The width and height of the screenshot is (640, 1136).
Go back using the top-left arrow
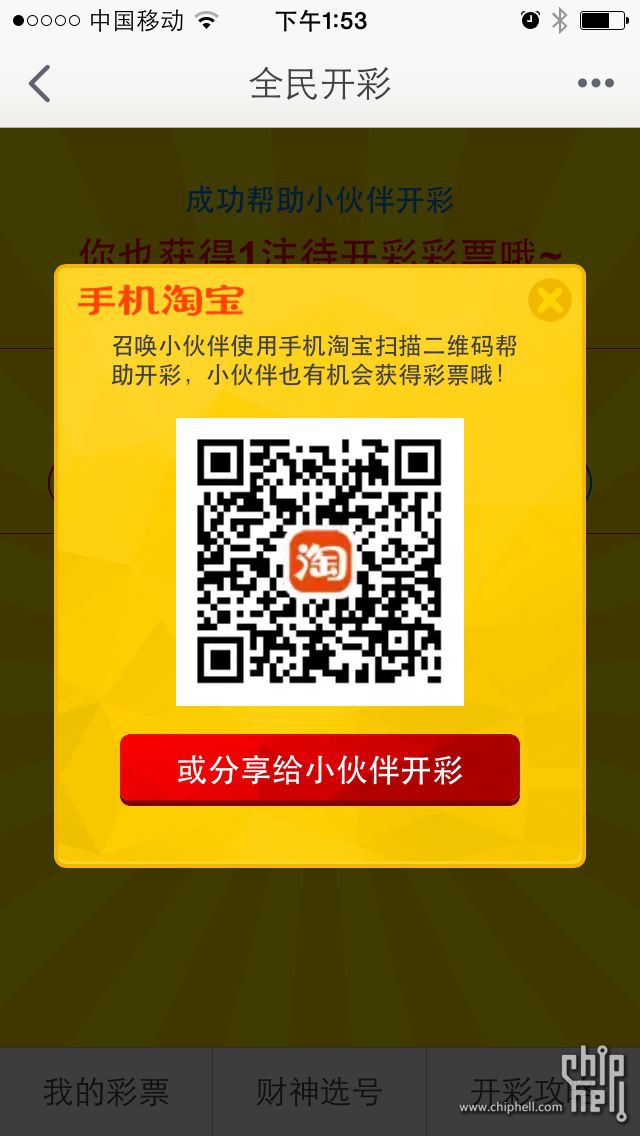pos(39,84)
